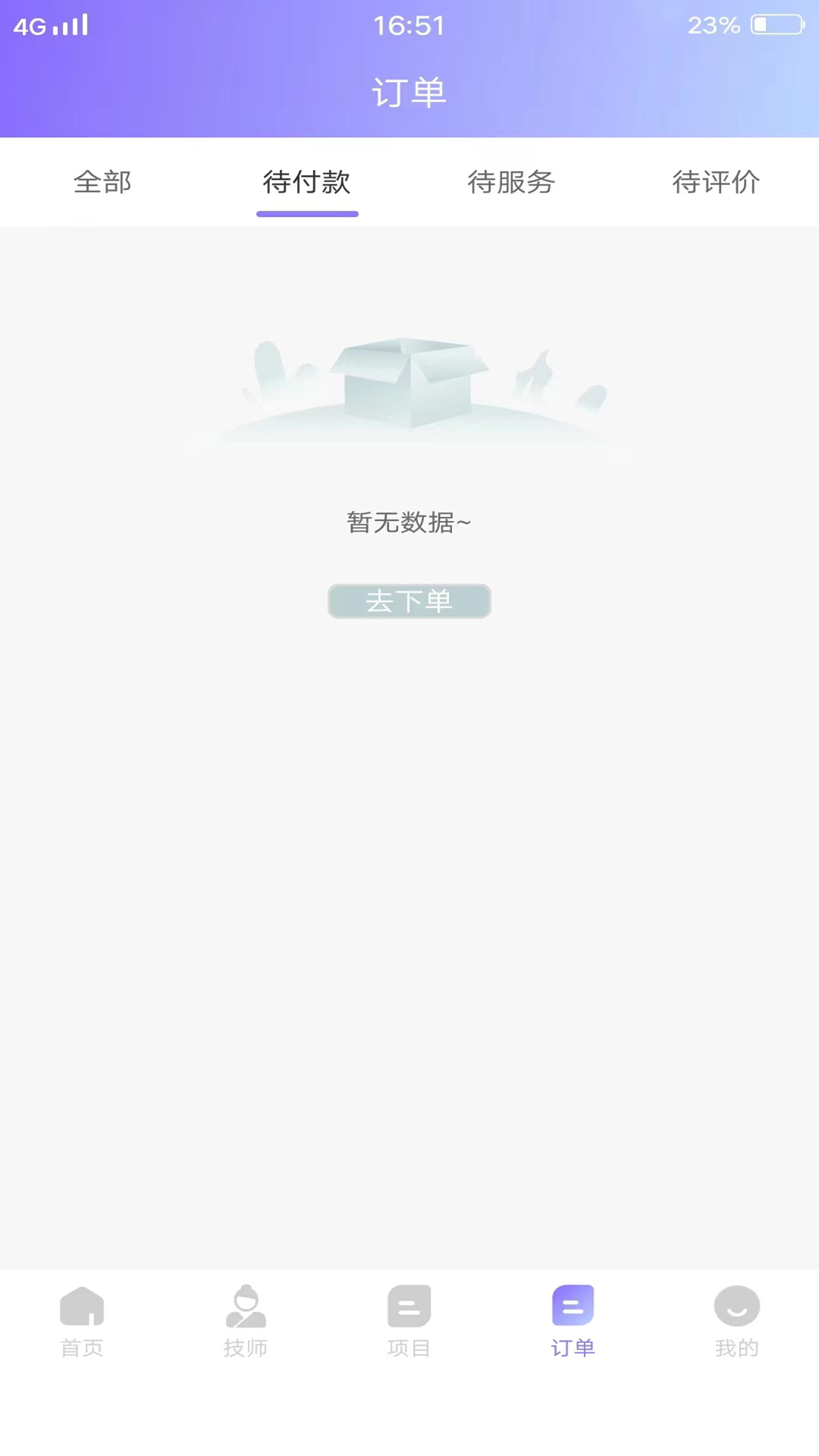Select the 技师 technician icon
This screenshot has width=819, height=1456.
point(246,1306)
